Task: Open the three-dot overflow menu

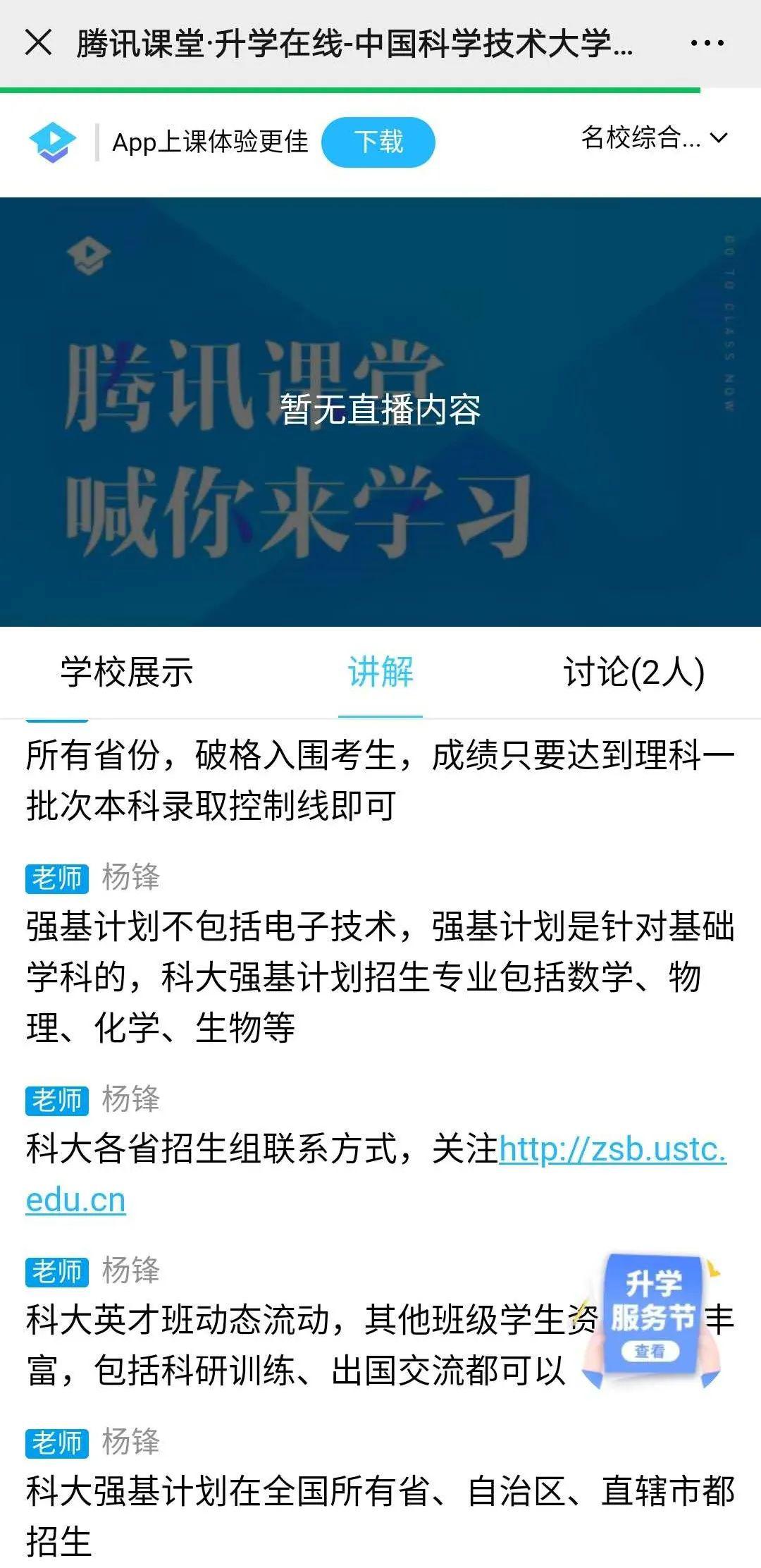Action: point(707,43)
